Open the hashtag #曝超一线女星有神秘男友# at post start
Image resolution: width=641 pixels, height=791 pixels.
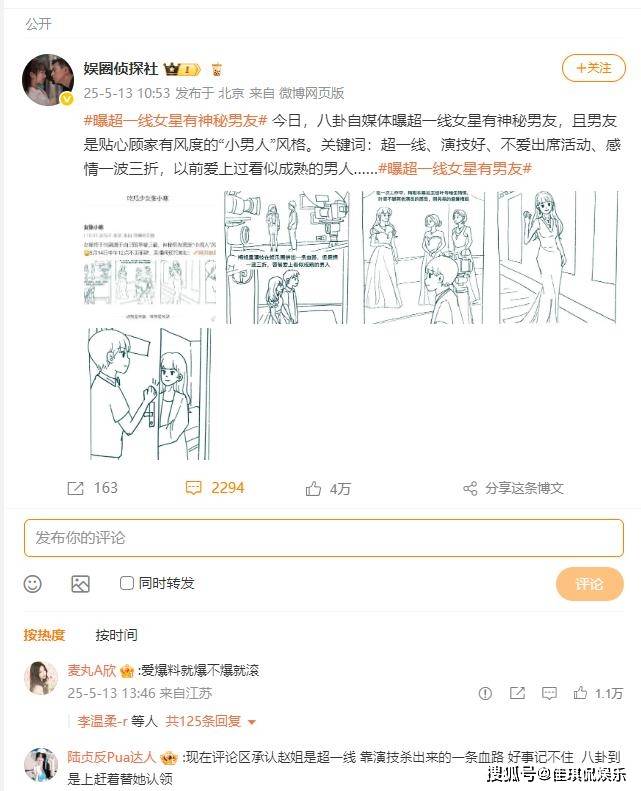click(x=174, y=118)
